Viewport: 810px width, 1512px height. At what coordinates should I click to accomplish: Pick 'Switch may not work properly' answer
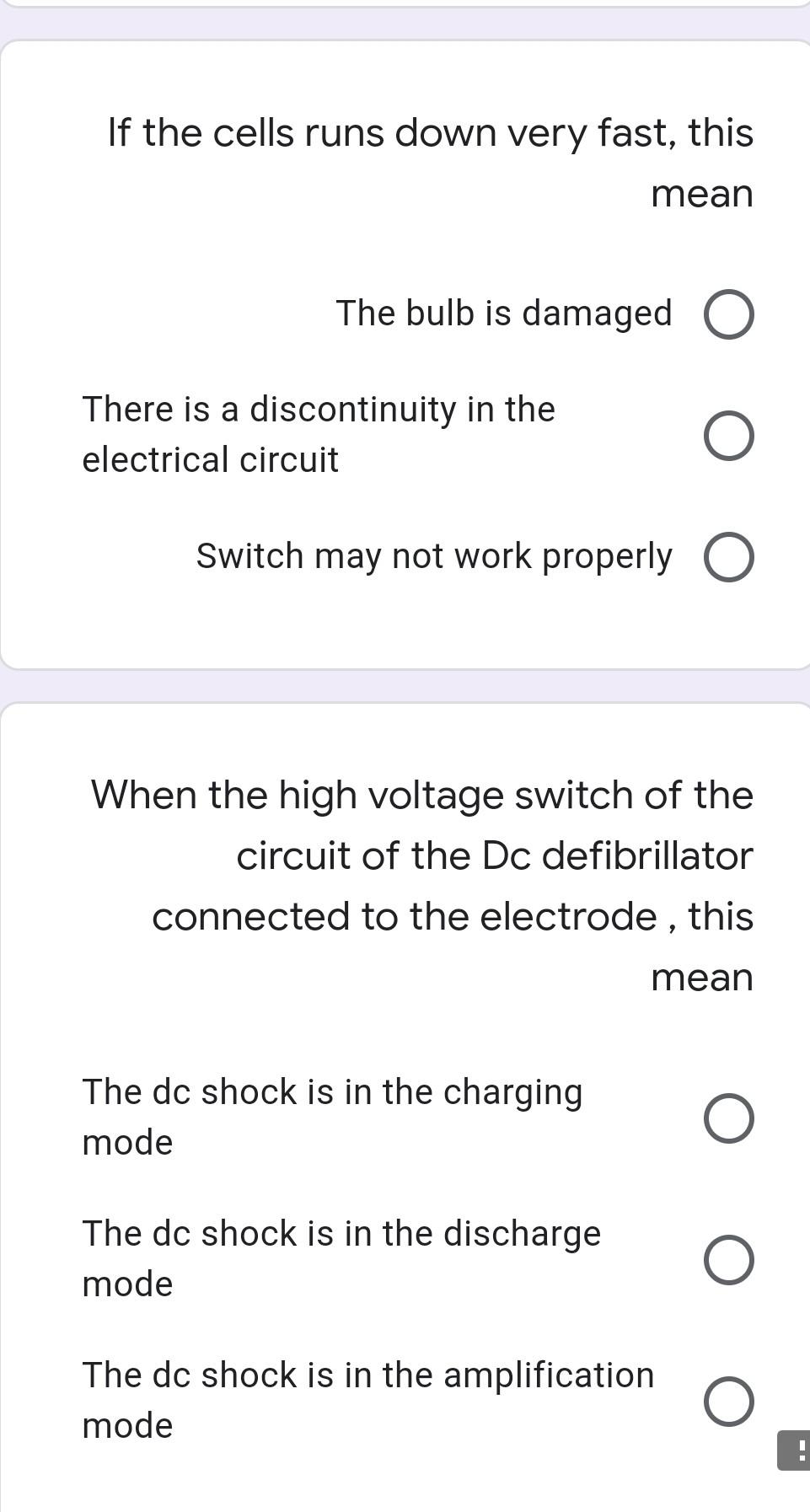pyautogui.click(x=728, y=557)
